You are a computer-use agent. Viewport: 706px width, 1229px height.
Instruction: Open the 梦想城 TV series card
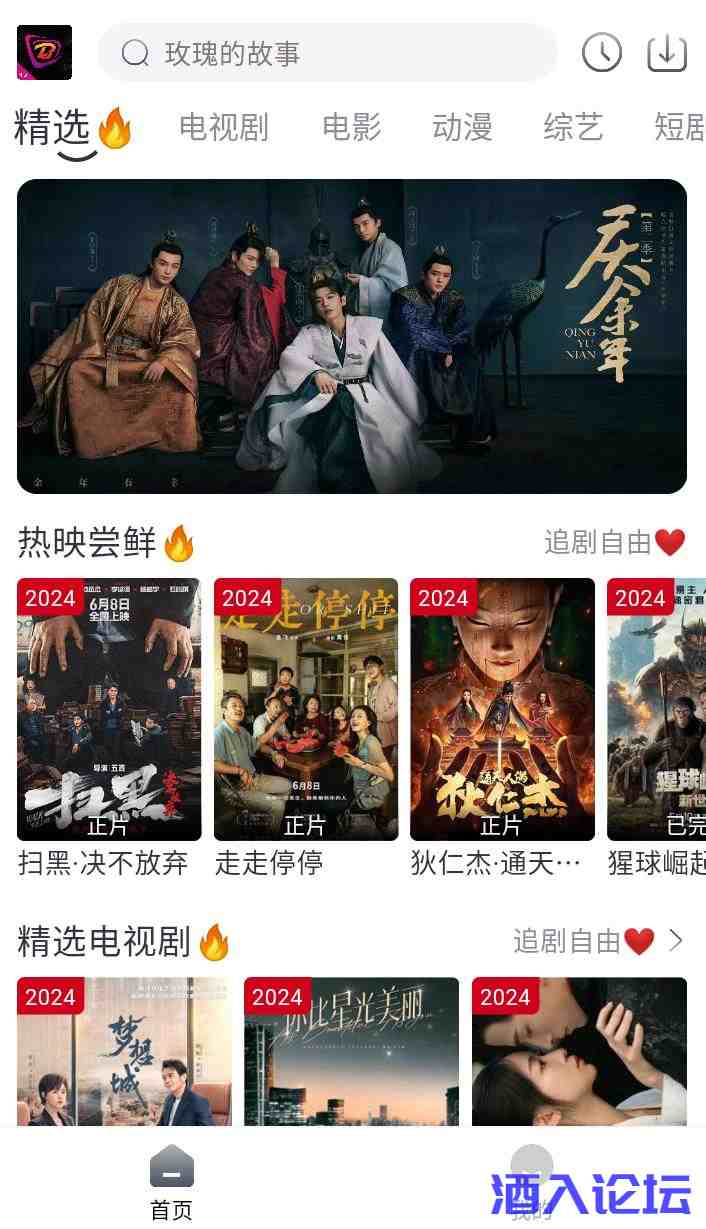coord(124,1051)
